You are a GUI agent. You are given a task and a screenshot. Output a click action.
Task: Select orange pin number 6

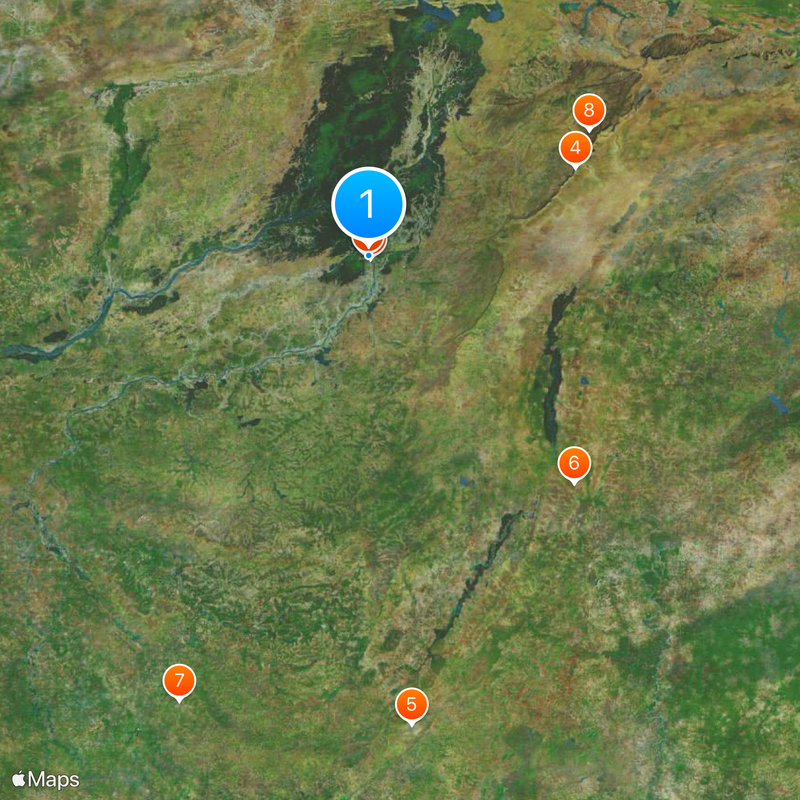(574, 463)
